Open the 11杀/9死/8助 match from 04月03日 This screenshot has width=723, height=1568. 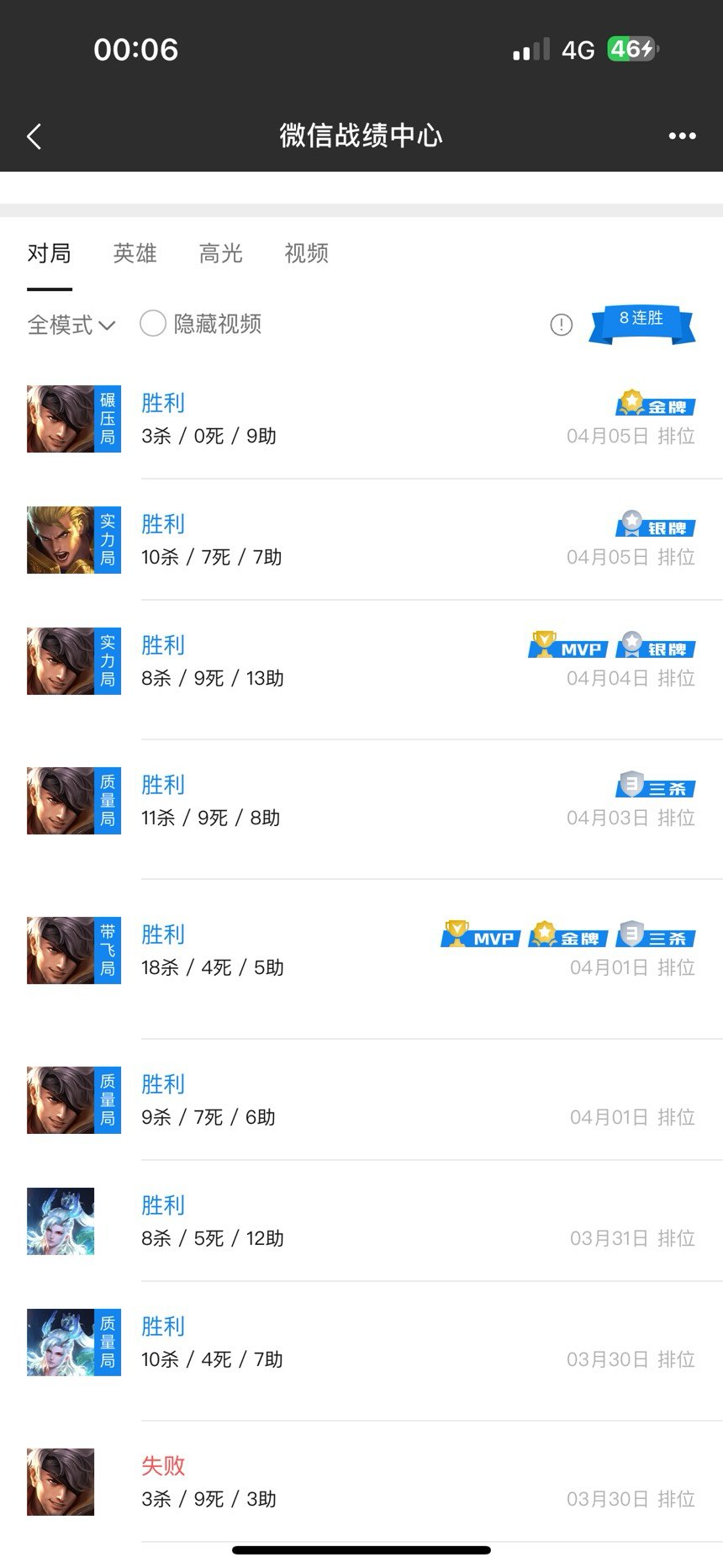[361, 801]
